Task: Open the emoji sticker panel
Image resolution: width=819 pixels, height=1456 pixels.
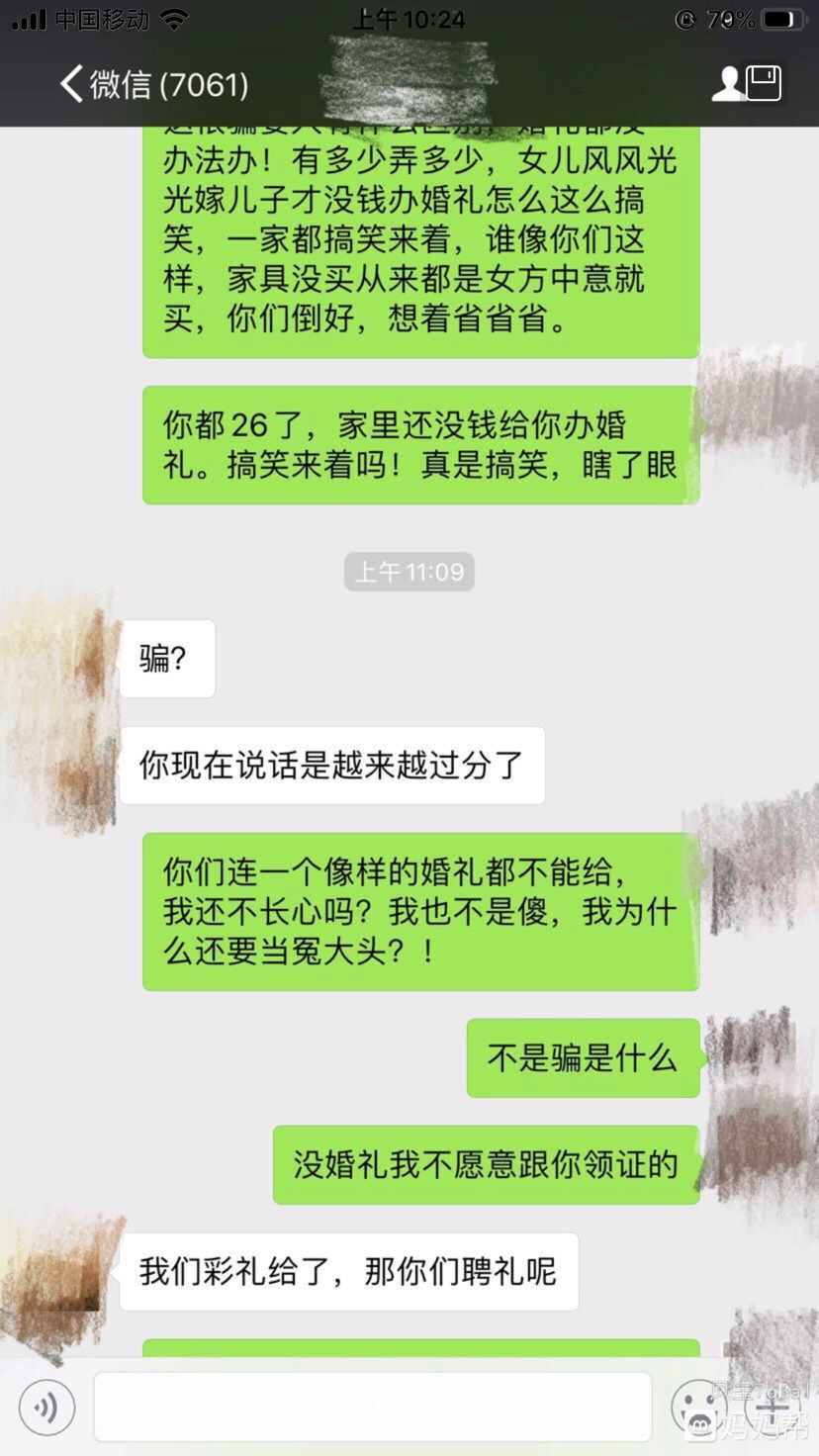Action: 698,1407
